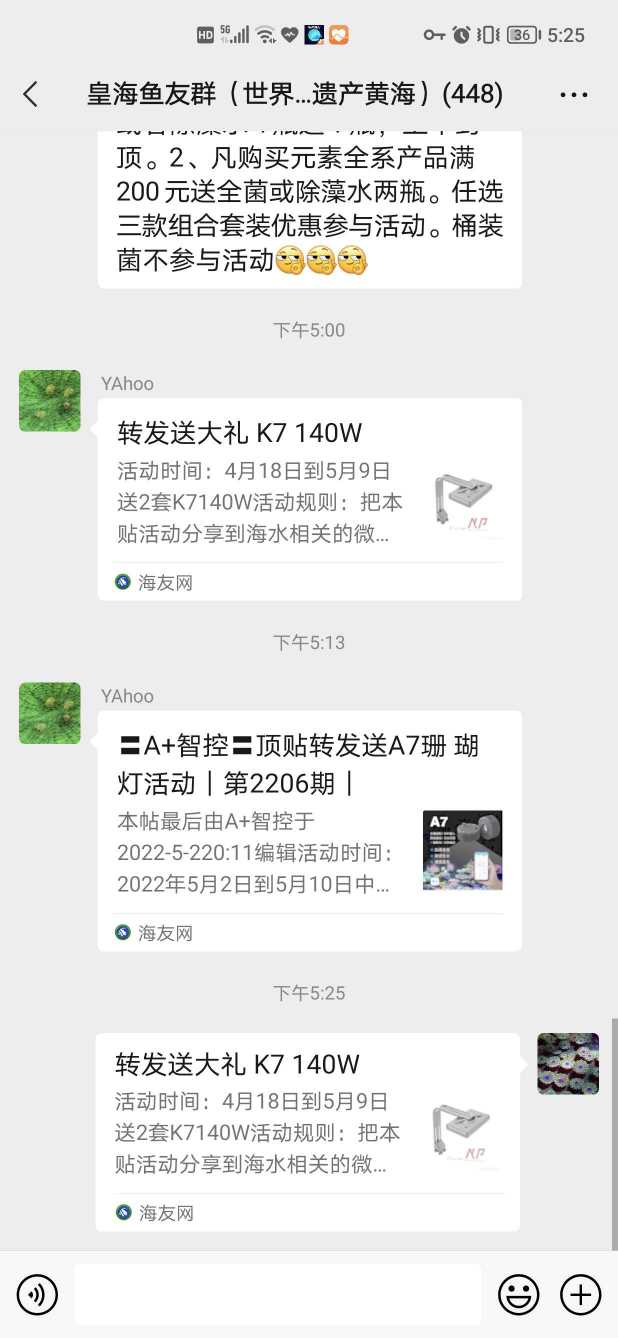Viewport: 618px width, 1338px height.
Task: Open the A+智控 A7 coral light activity card
Action: pos(309,830)
